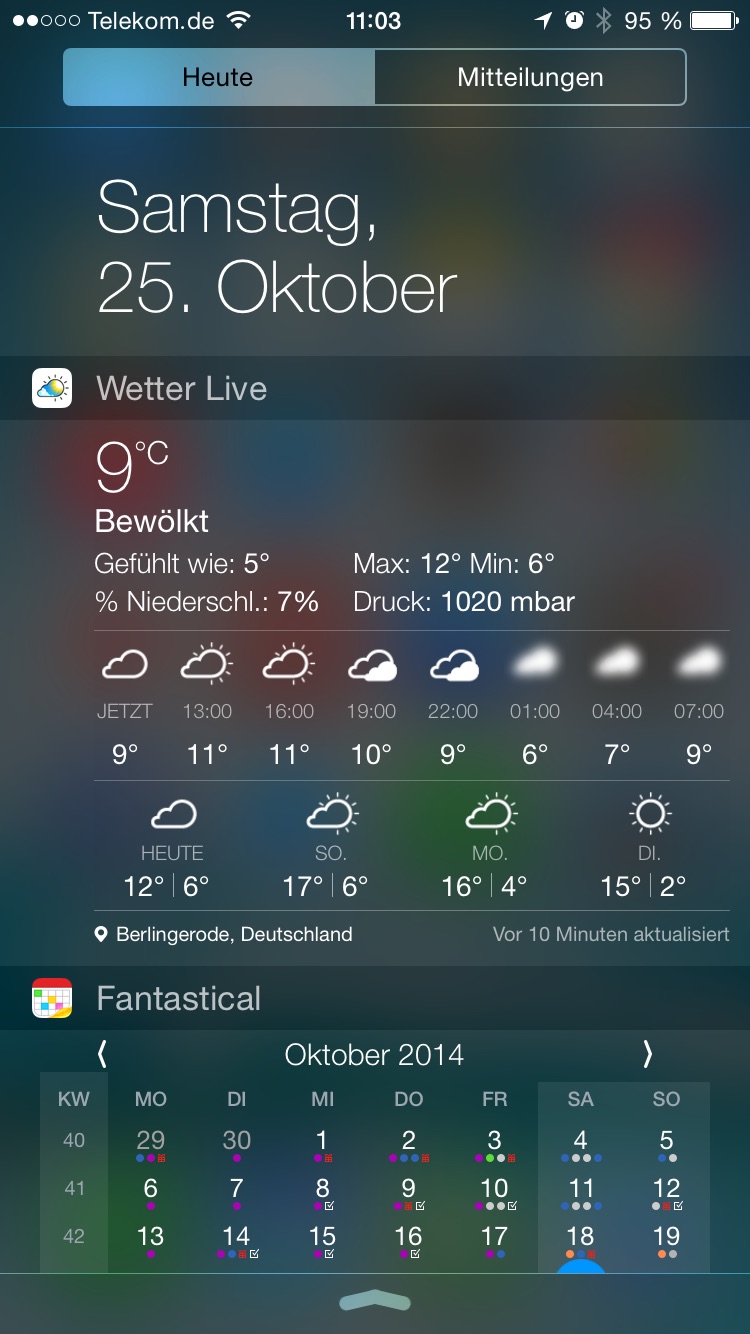Open the Fantastical widget header

click(x=375, y=998)
